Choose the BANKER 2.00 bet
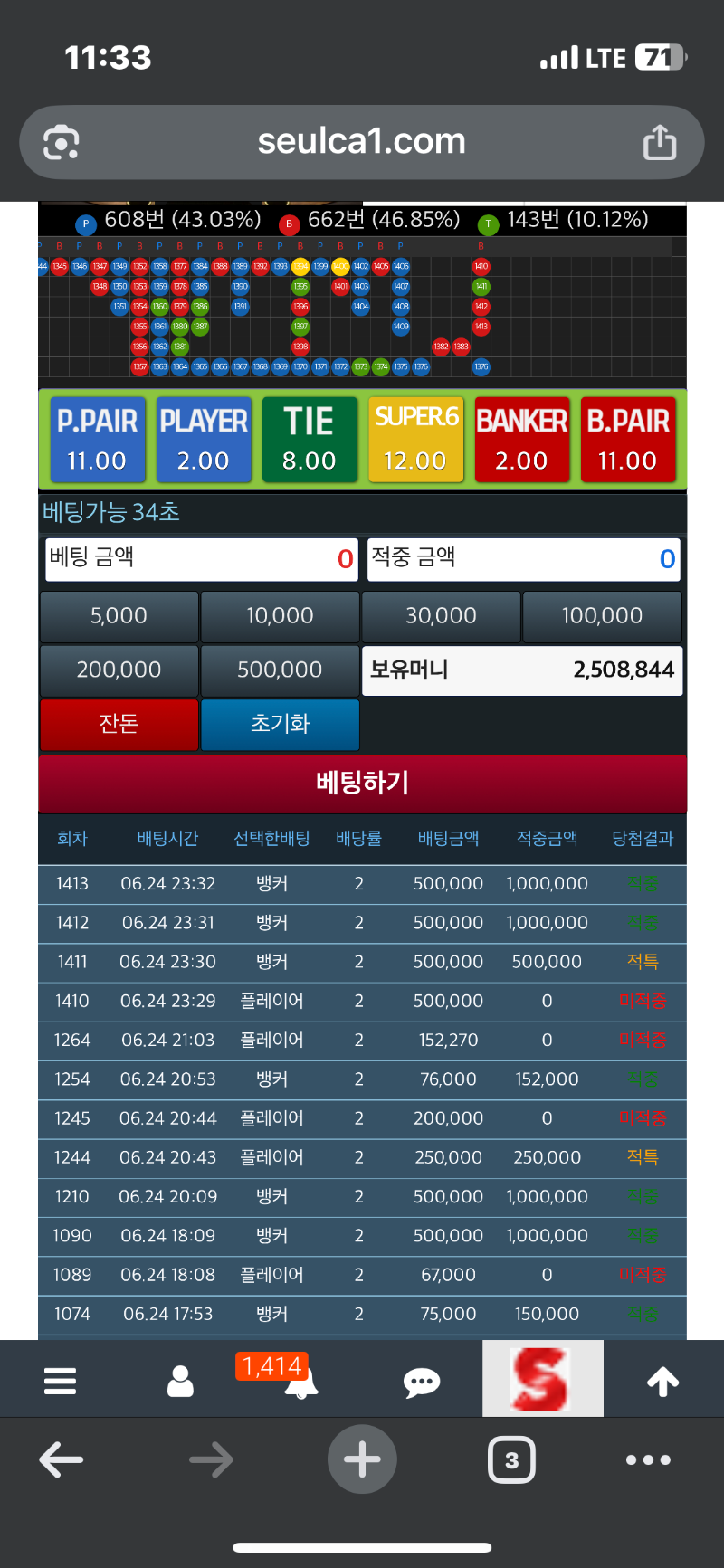724x1568 pixels. click(521, 440)
